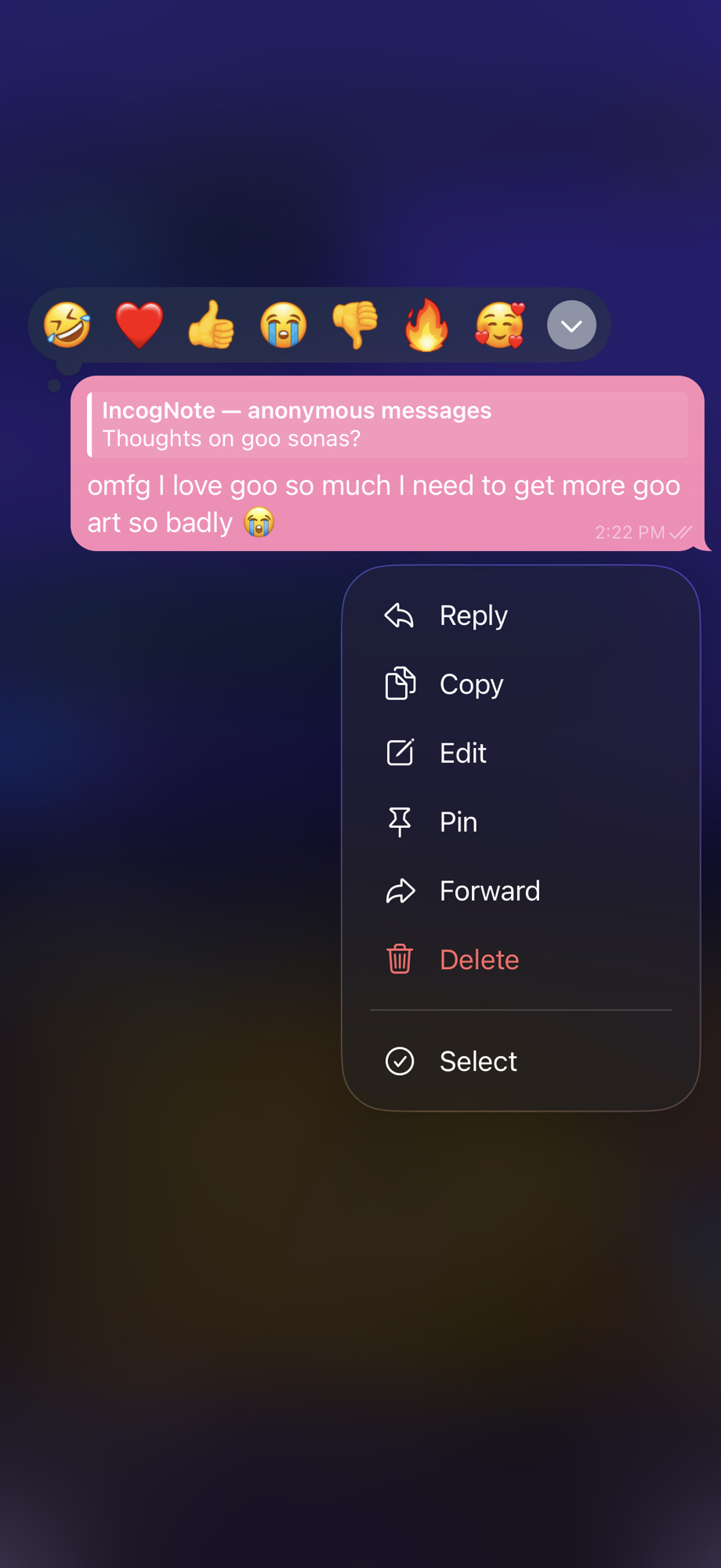
Task: Open the quoted IncogNote message
Action: (388, 425)
